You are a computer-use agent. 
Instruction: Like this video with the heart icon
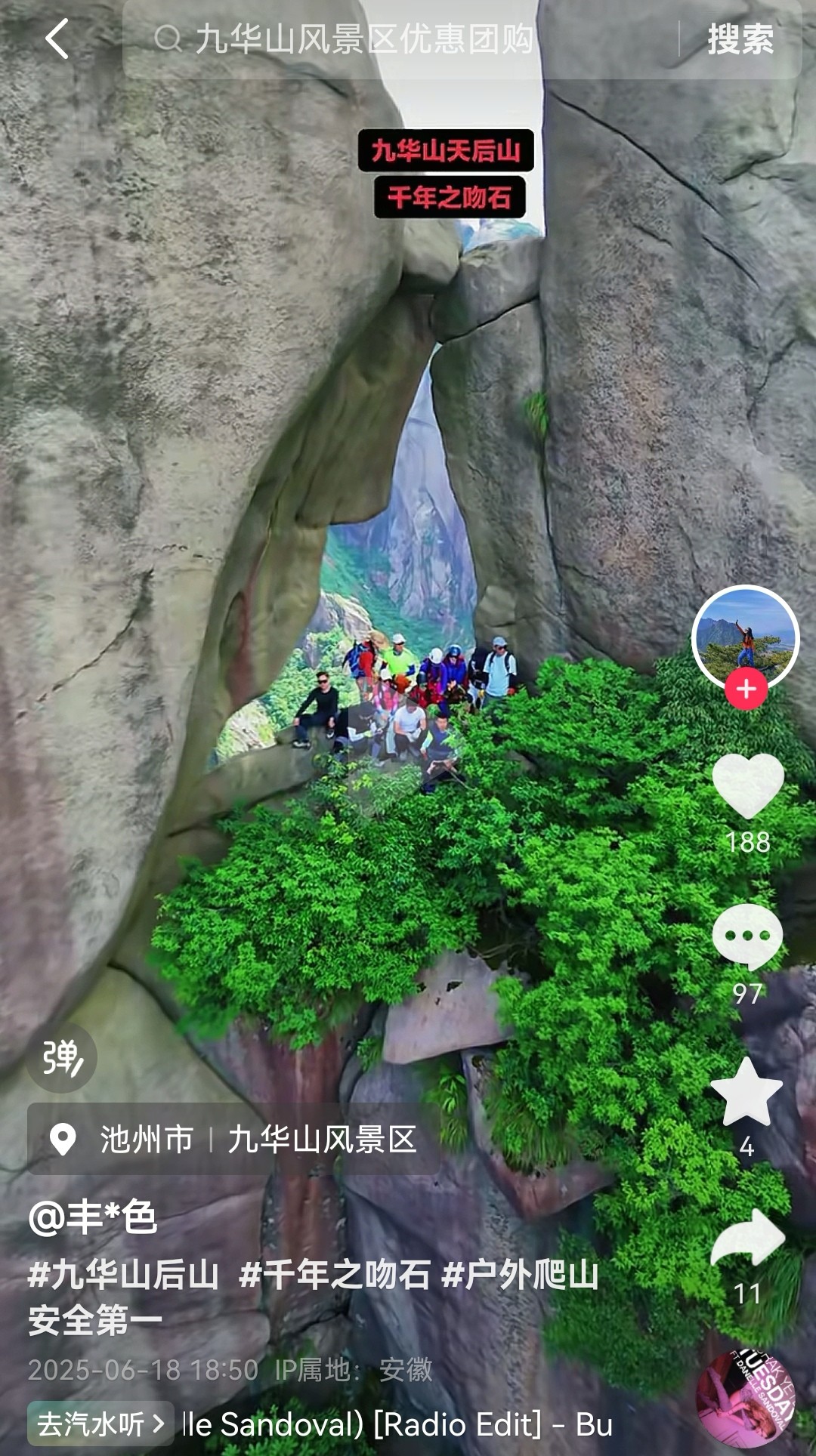tap(747, 786)
